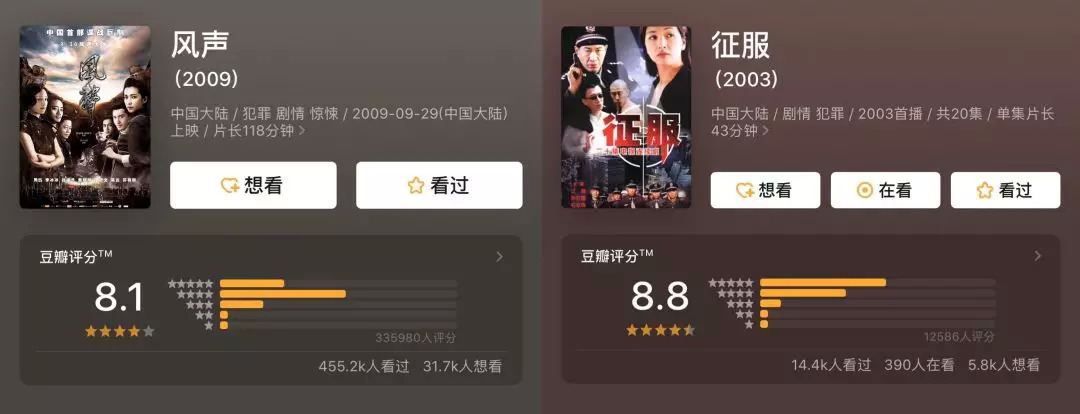Add 征服 to 想看 list
This screenshot has height=414, width=1080.
click(x=765, y=190)
